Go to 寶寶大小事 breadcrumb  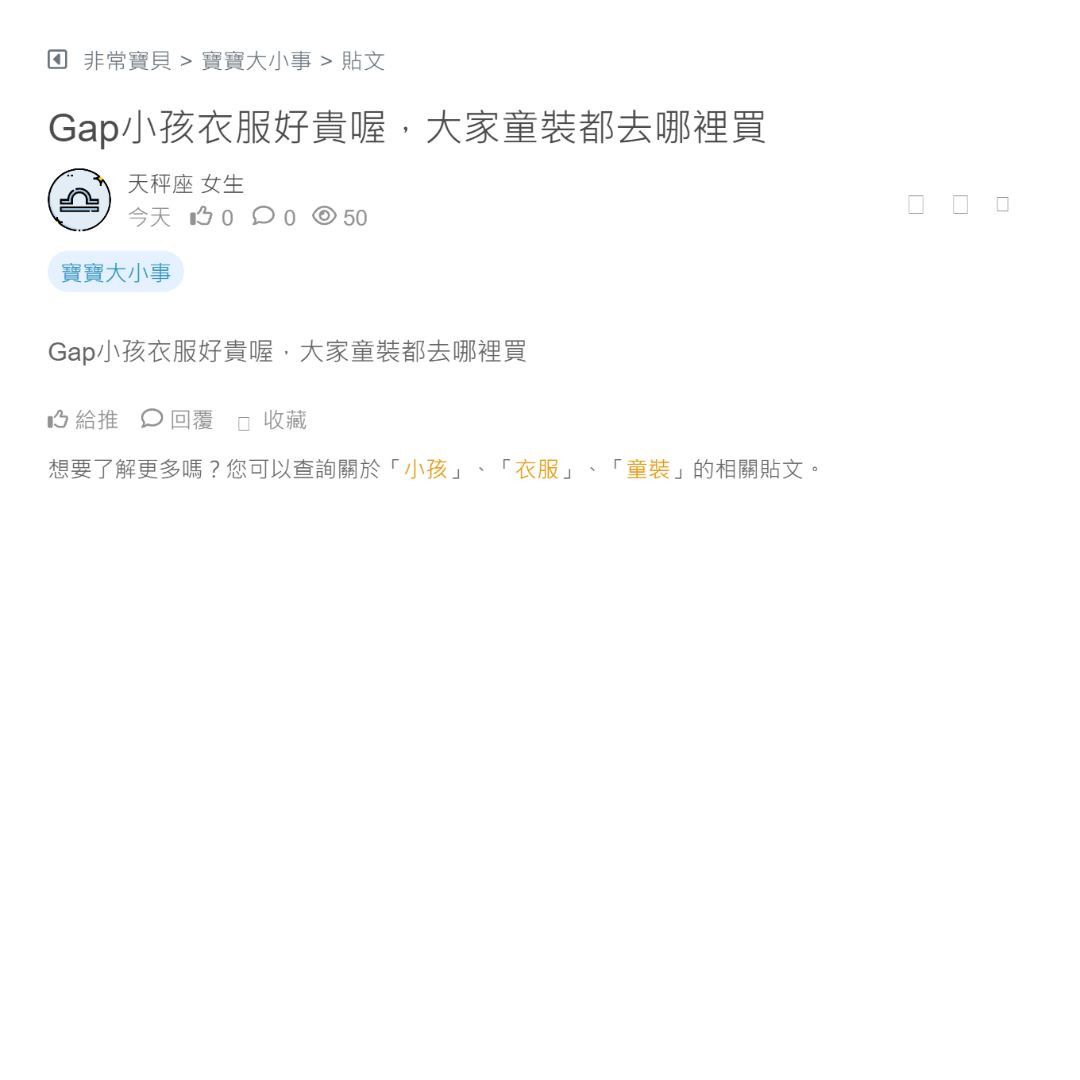click(256, 61)
